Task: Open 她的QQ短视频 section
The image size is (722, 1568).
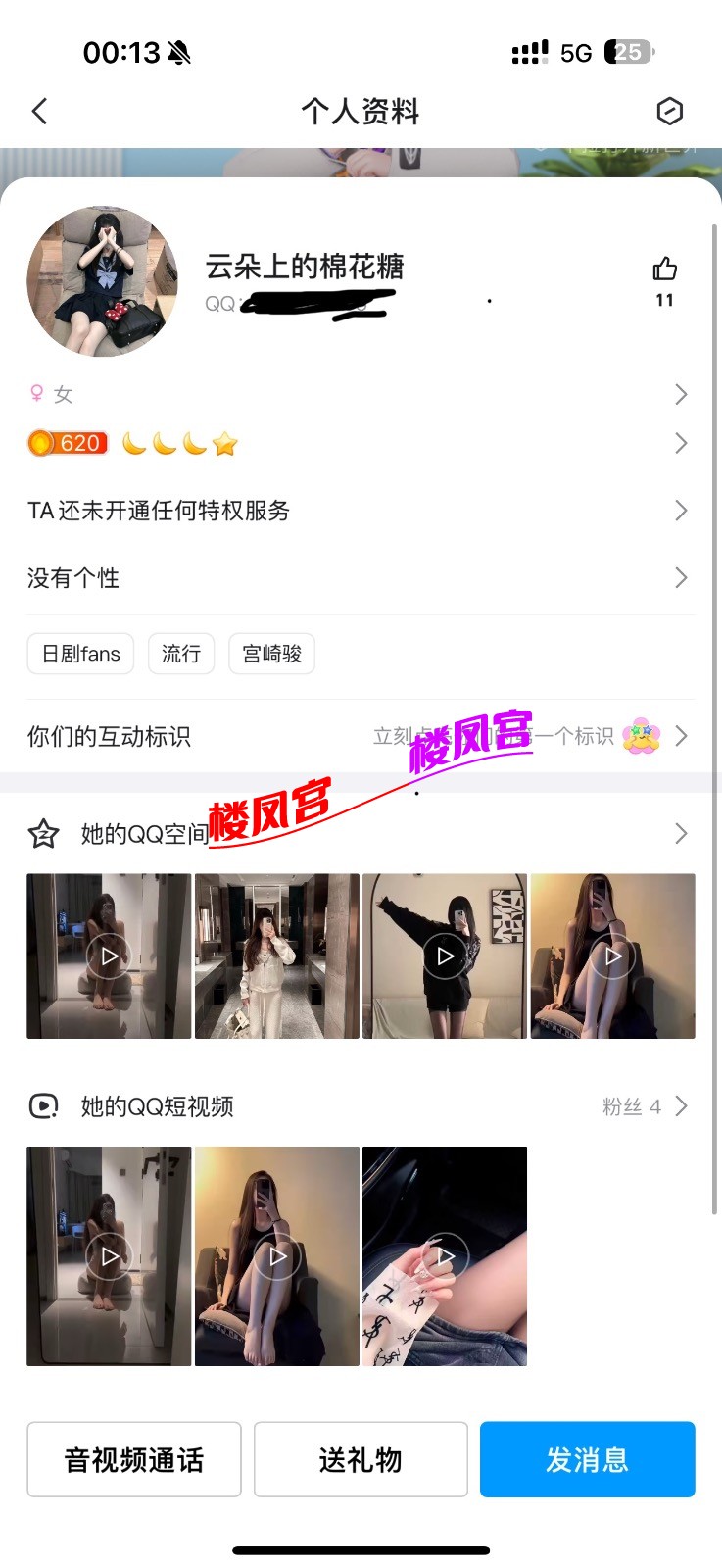Action: tap(361, 1106)
